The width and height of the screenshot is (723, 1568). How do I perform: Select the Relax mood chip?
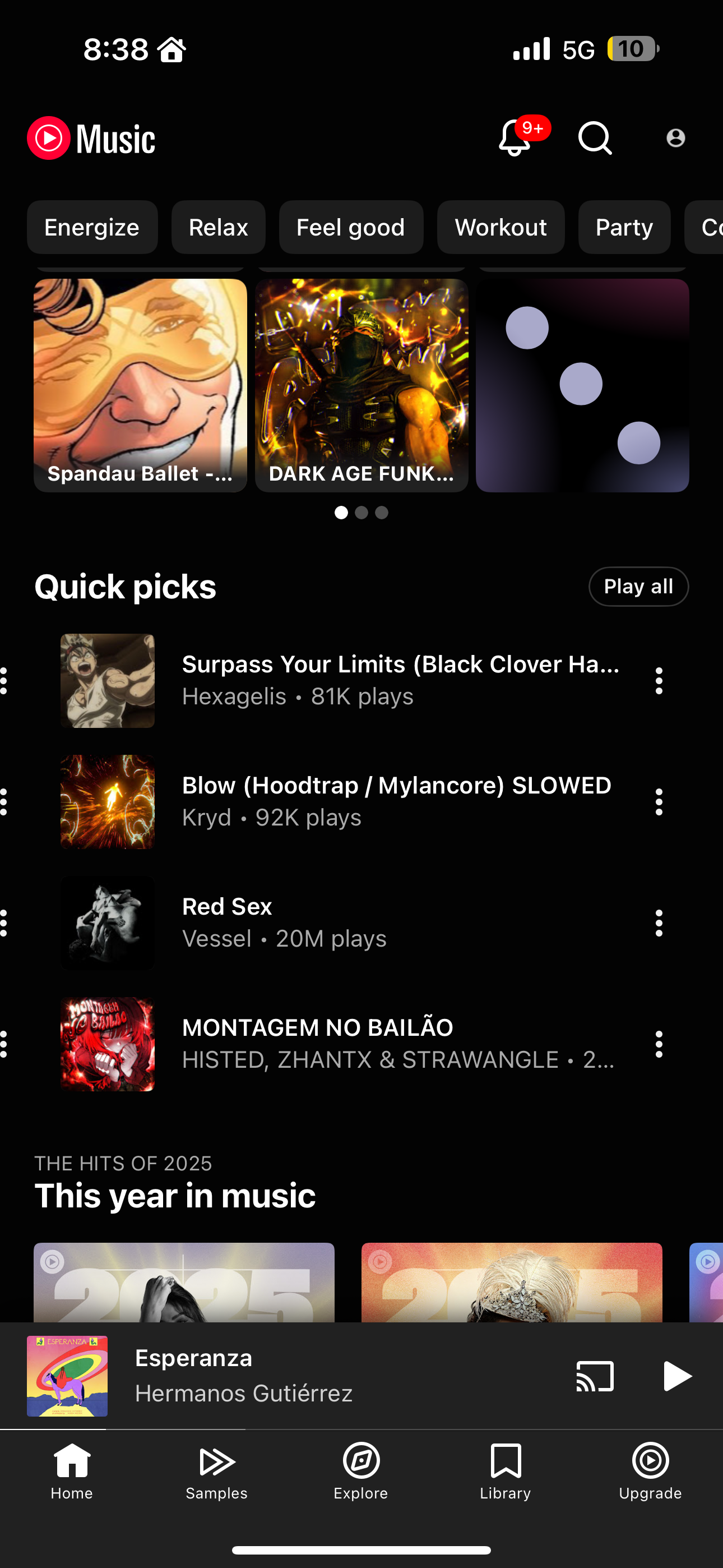[x=218, y=227]
